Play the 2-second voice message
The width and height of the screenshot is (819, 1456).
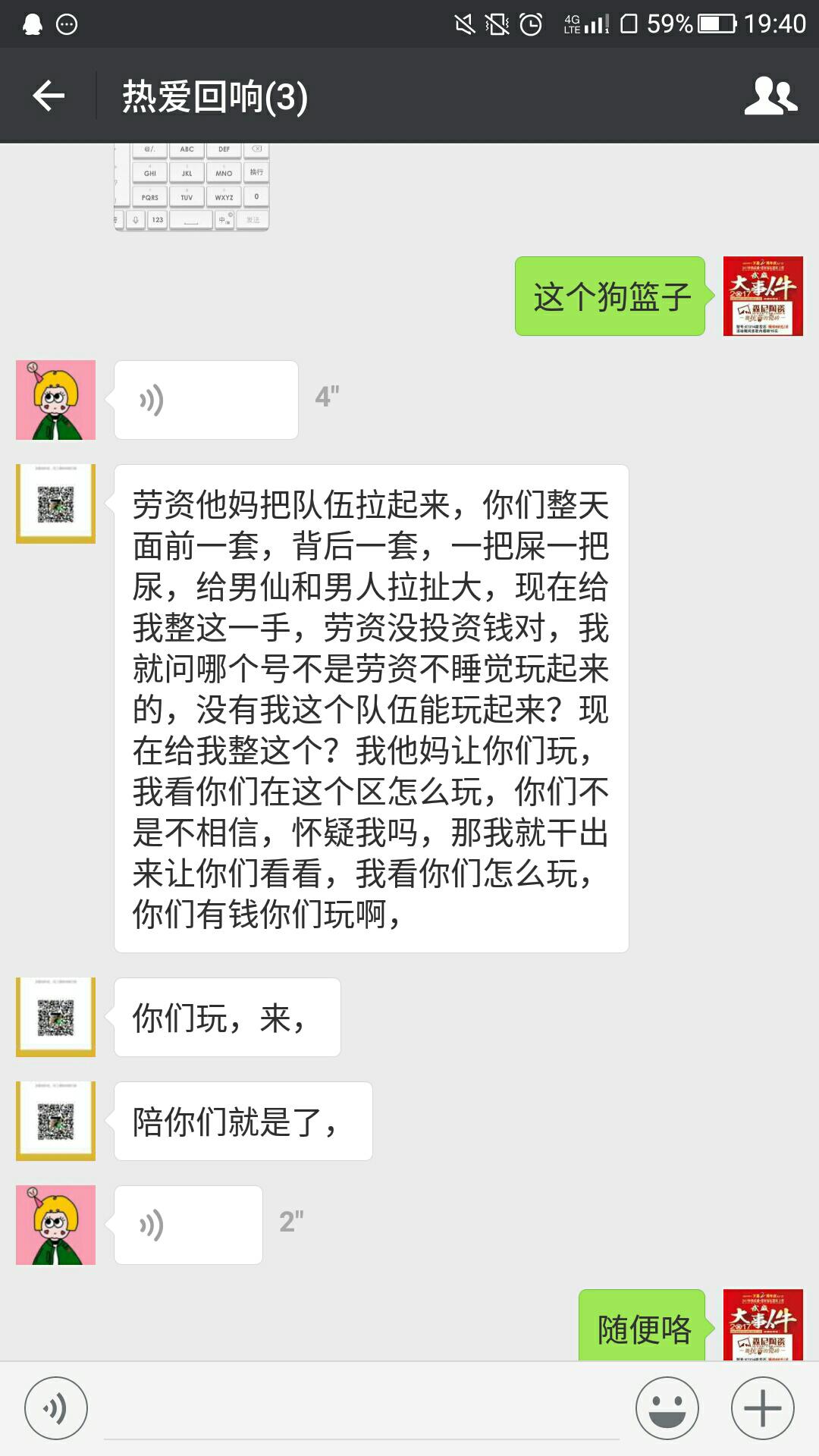click(188, 1225)
